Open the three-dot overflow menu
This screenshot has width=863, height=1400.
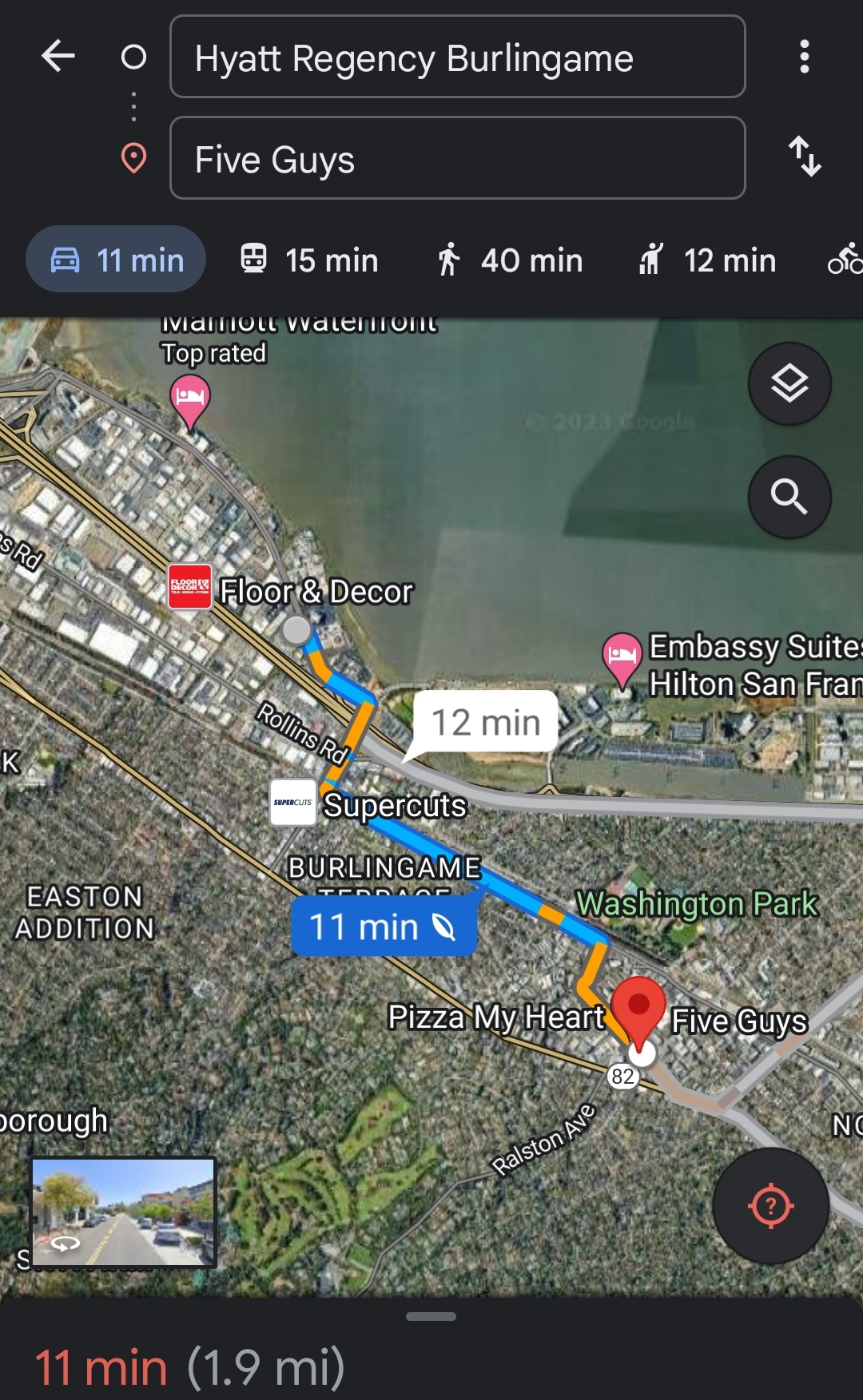(x=804, y=57)
